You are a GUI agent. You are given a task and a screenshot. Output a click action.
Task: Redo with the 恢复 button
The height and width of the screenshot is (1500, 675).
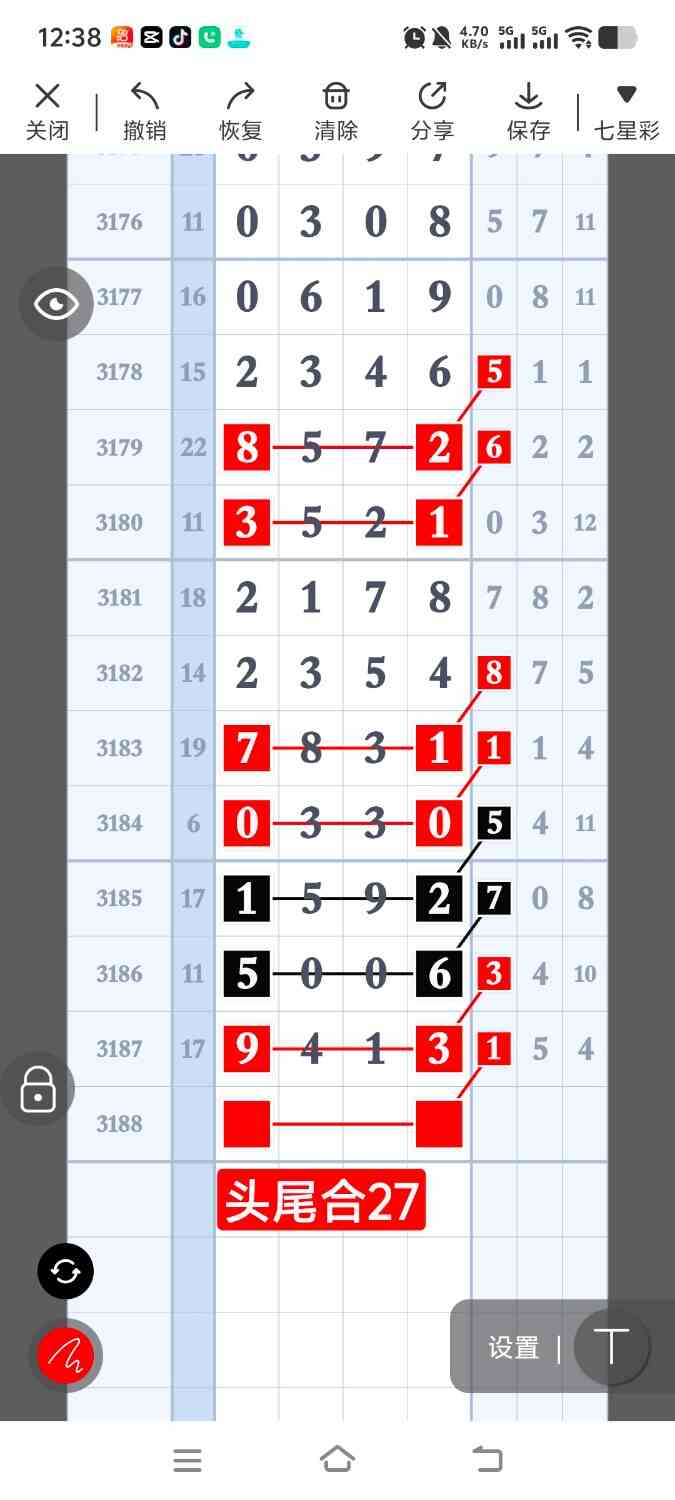(x=240, y=112)
